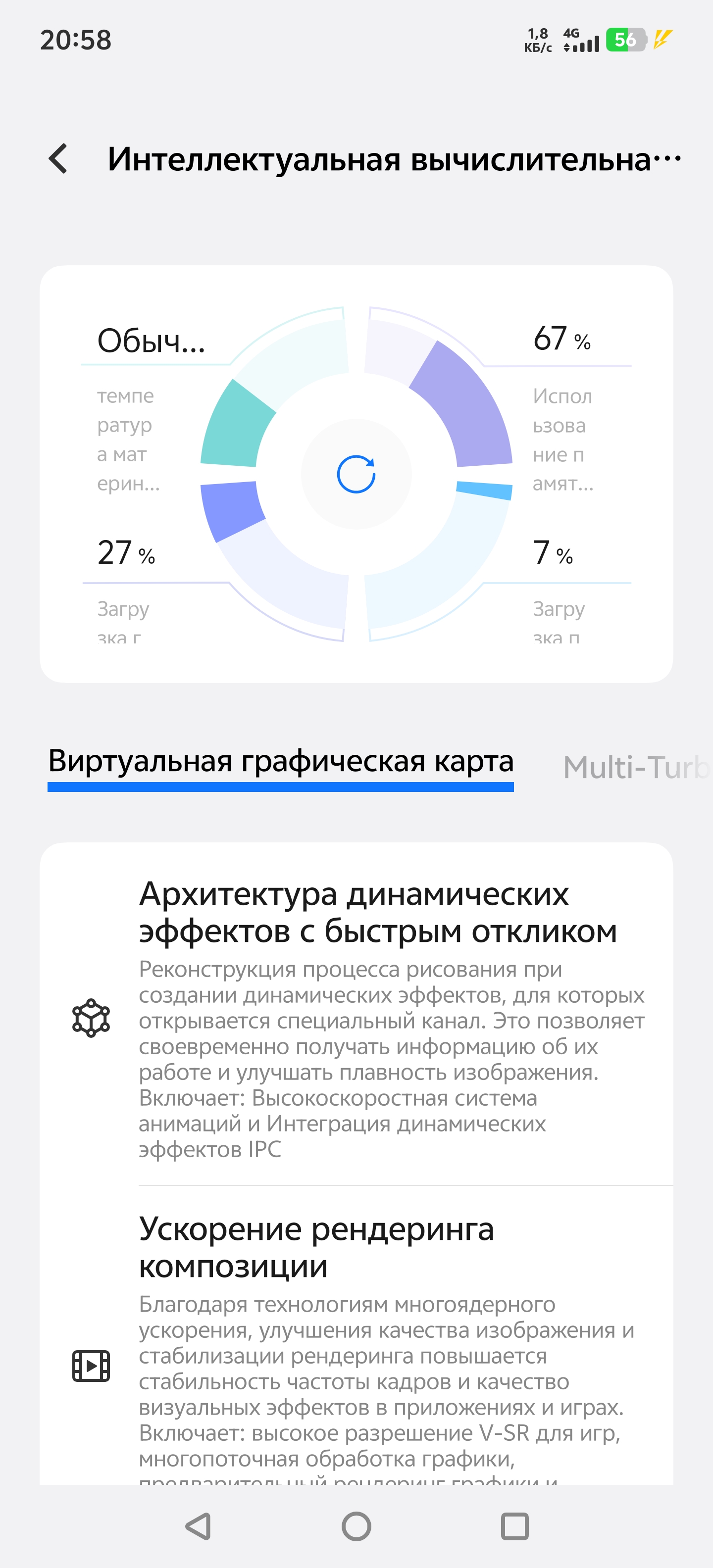
Task: Open Архитектура динамических эффектов с быстрым откликом
Action: click(x=356, y=1017)
